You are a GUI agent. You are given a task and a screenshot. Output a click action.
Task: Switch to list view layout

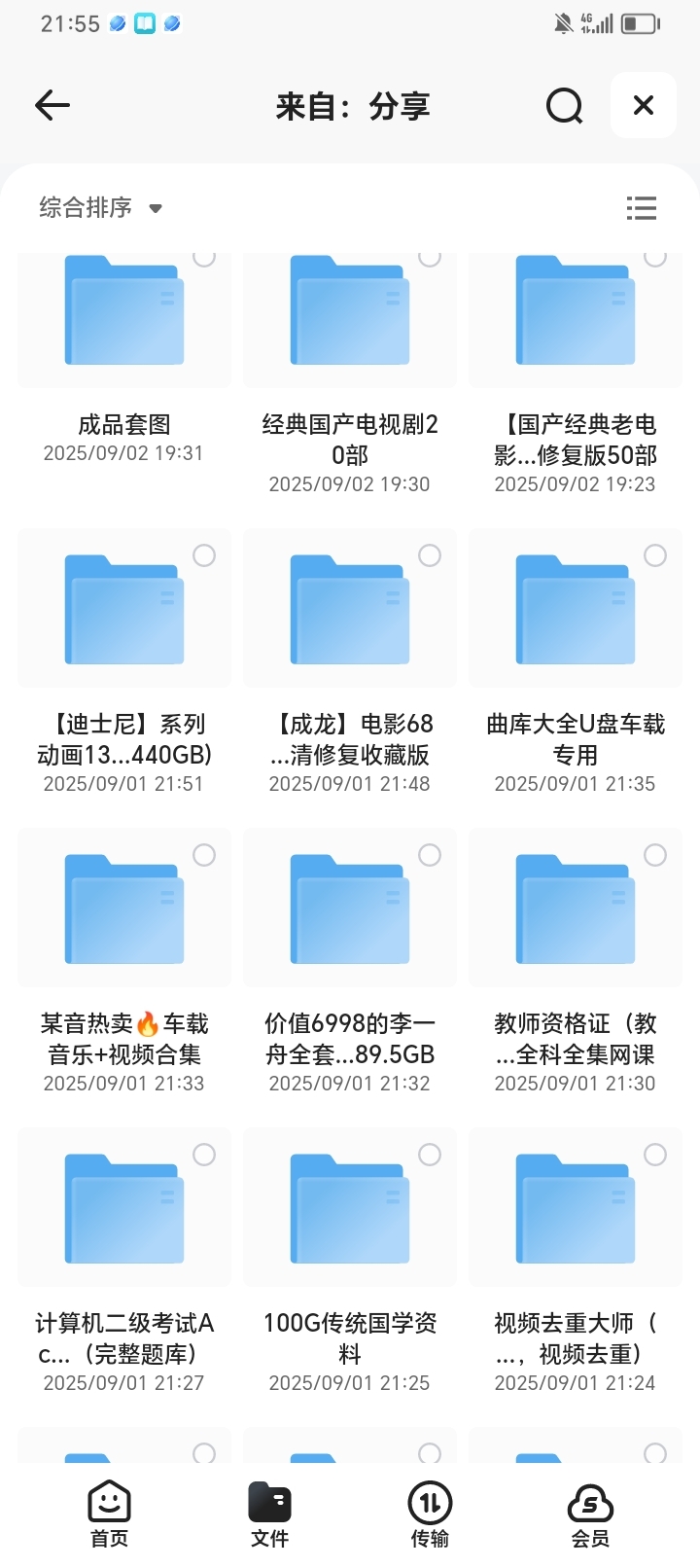(x=642, y=208)
